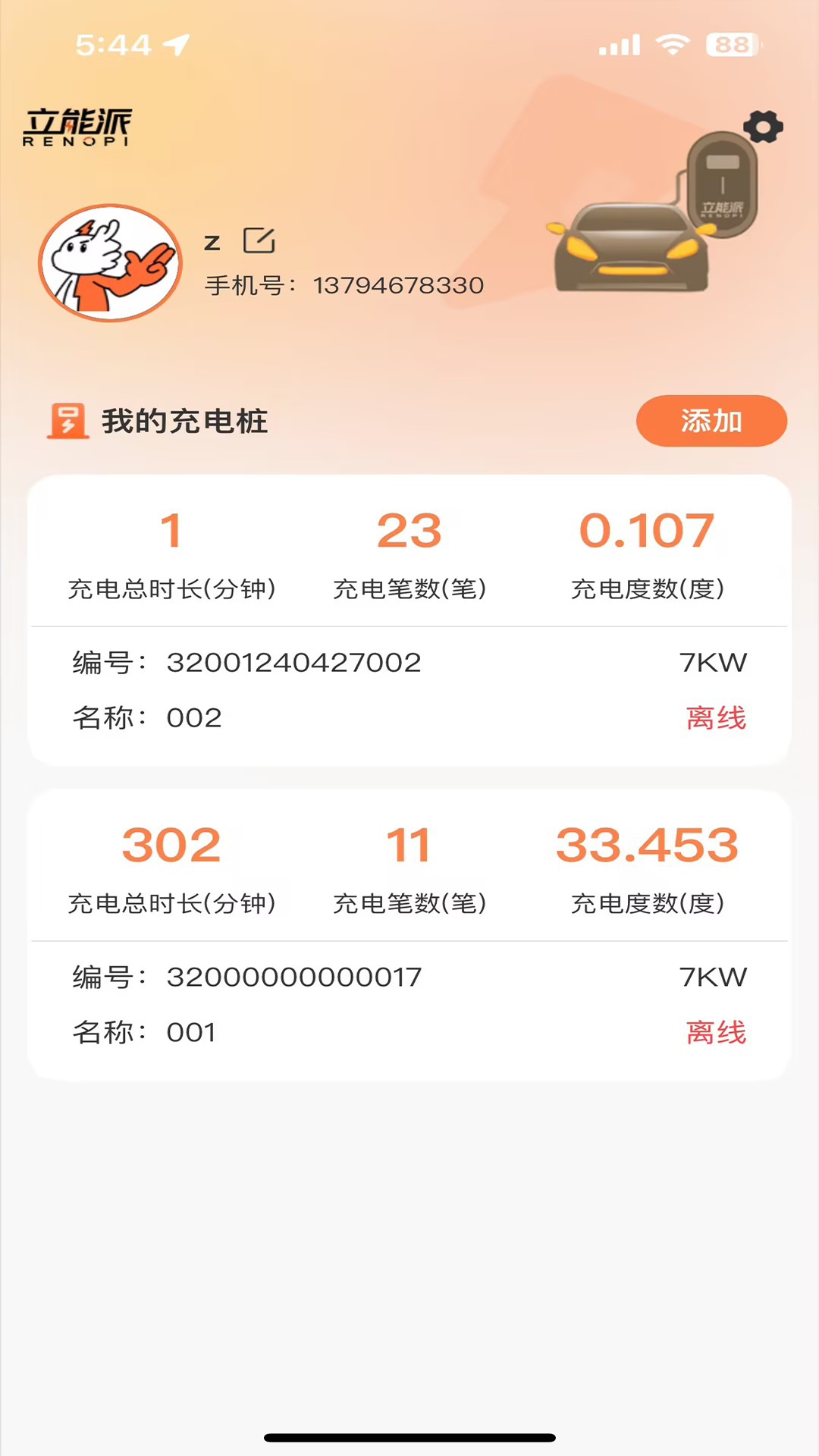
Task: Open the settings gear icon
Action: click(763, 127)
